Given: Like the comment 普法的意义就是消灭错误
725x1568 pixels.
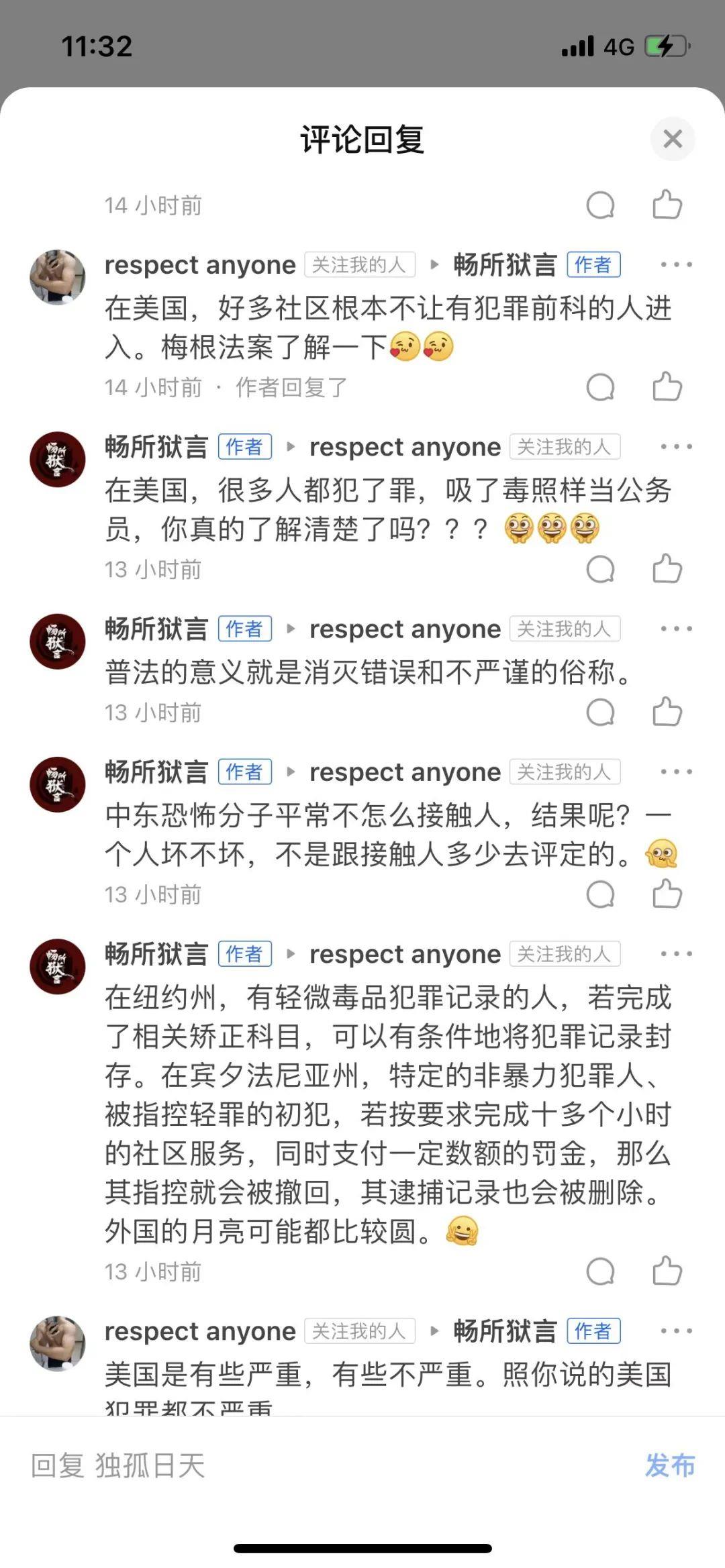Looking at the screenshot, I should [667, 712].
